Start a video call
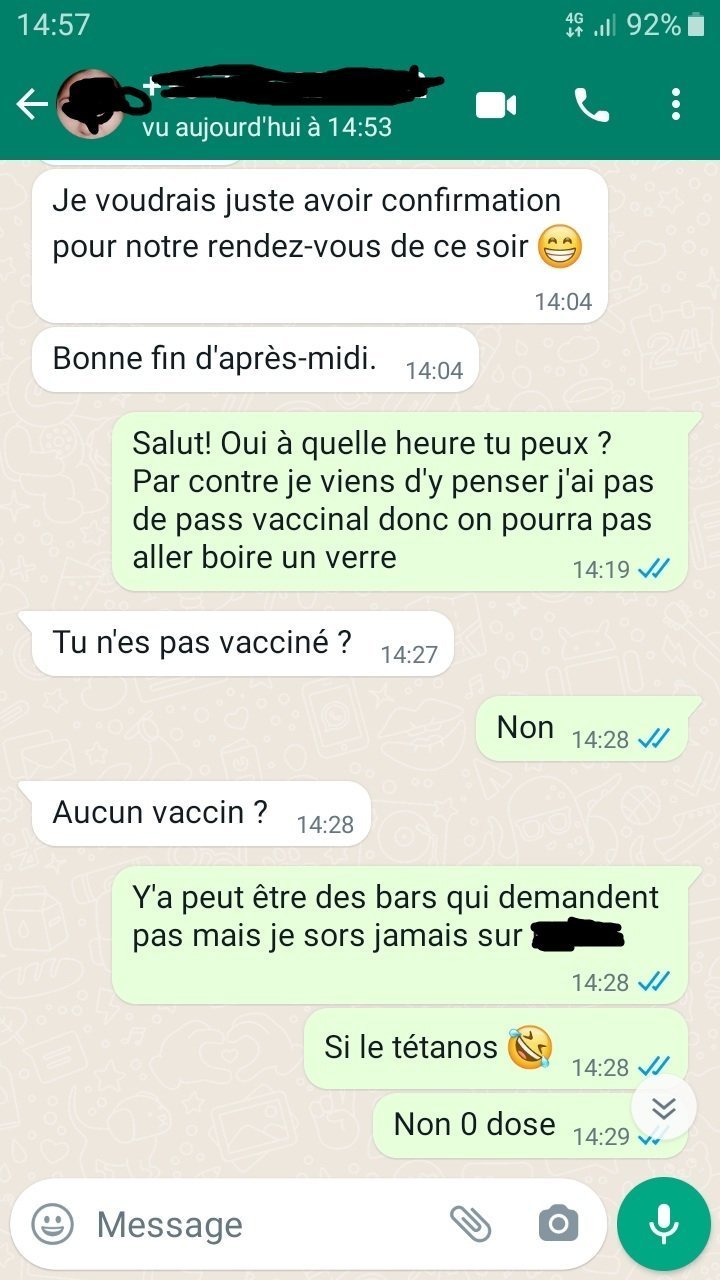The image size is (720, 1280). 496,104
